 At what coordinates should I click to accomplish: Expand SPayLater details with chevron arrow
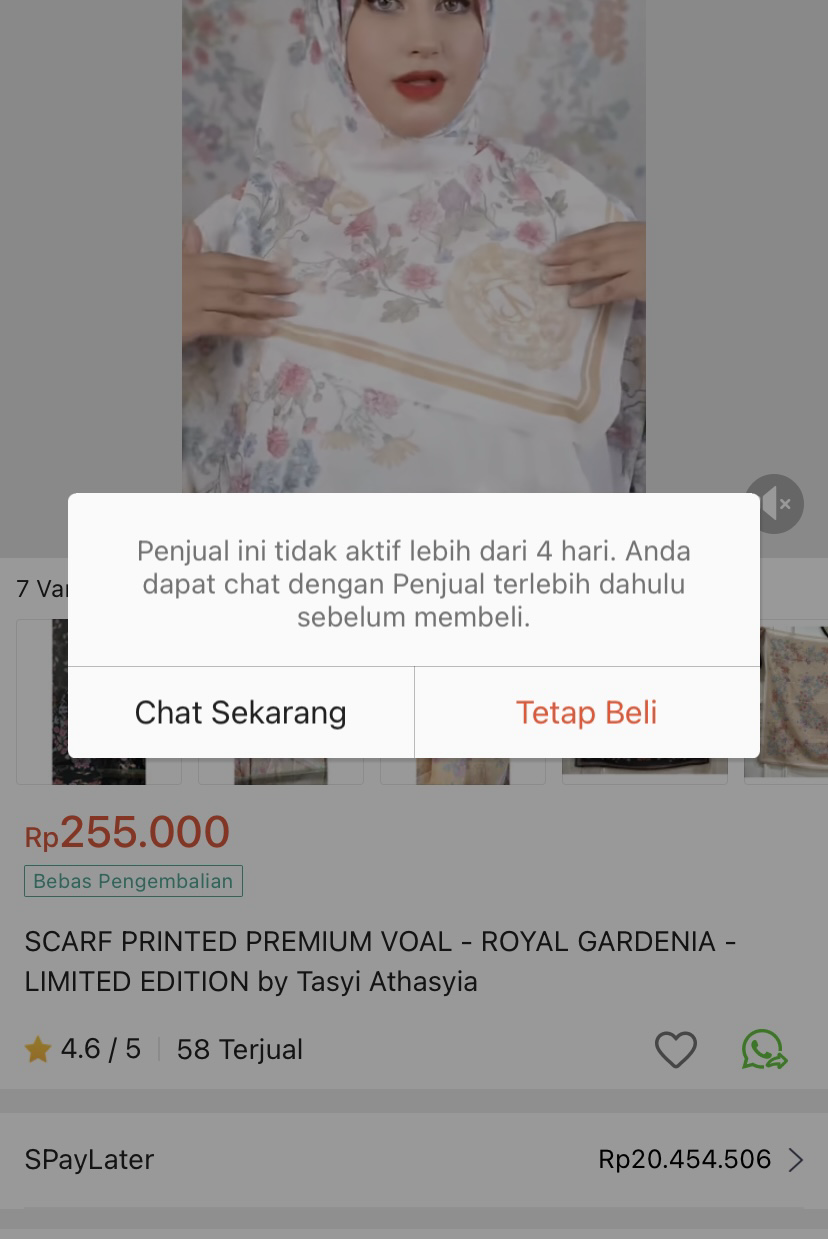pos(796,1160)
